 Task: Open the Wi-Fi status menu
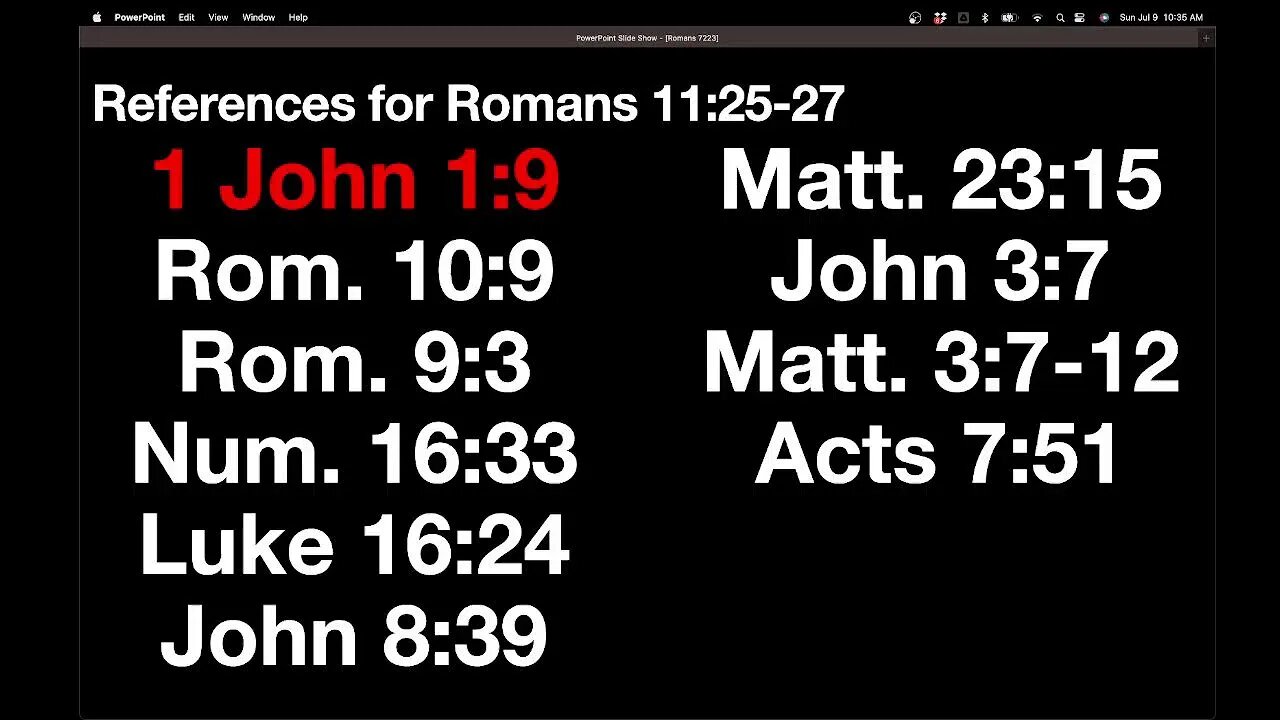tap(1037, 17)
